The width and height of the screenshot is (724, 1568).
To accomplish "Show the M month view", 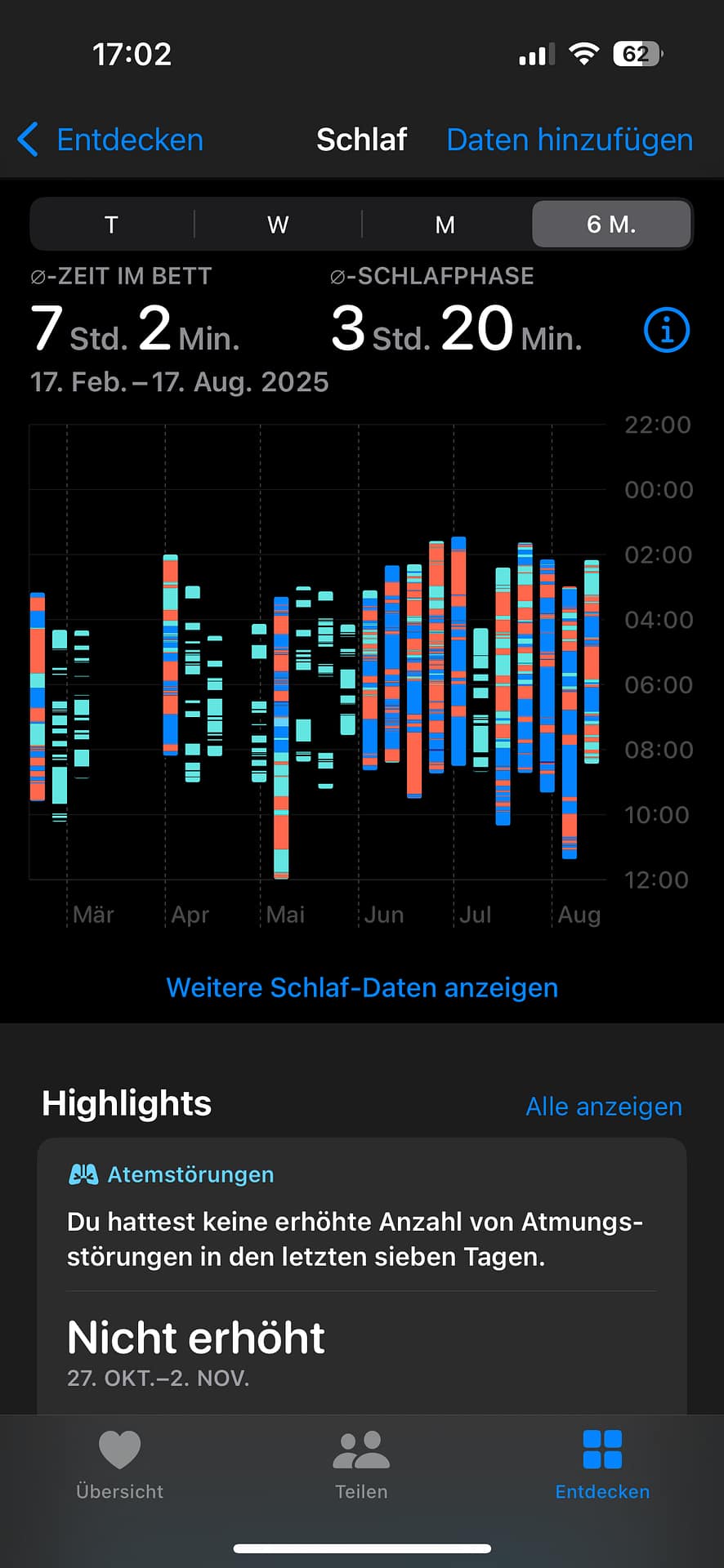I will click(445, 225).
